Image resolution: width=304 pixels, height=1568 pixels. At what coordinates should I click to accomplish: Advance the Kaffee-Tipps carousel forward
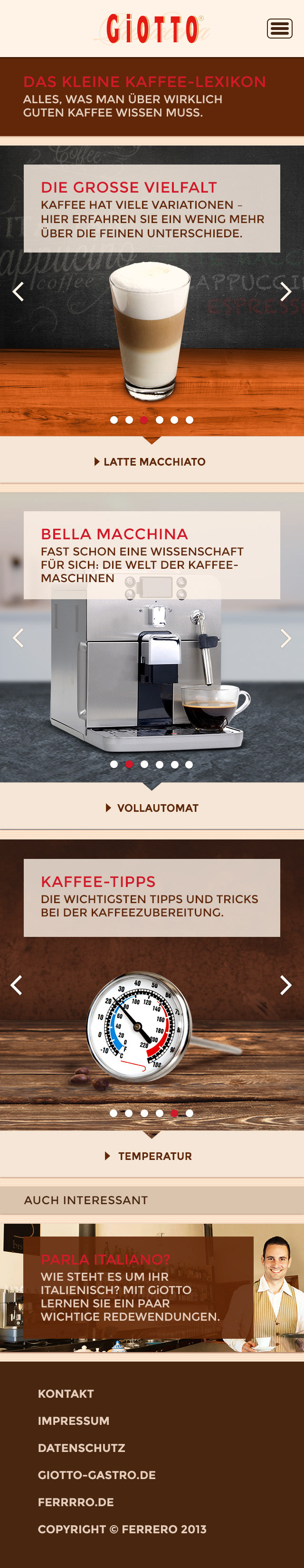coord(285,985)
